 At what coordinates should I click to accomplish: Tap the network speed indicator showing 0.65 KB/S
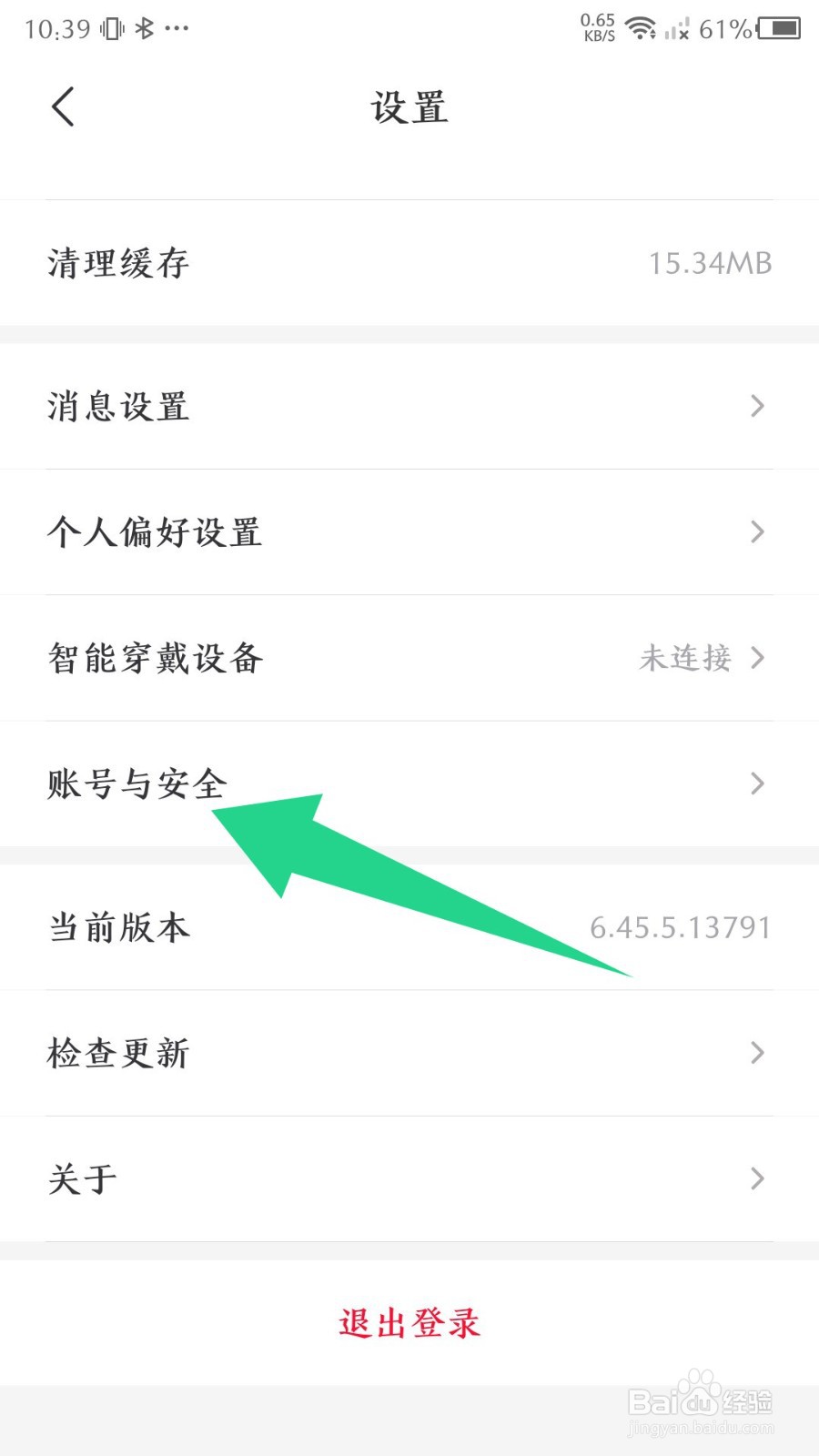pos(596,27)
